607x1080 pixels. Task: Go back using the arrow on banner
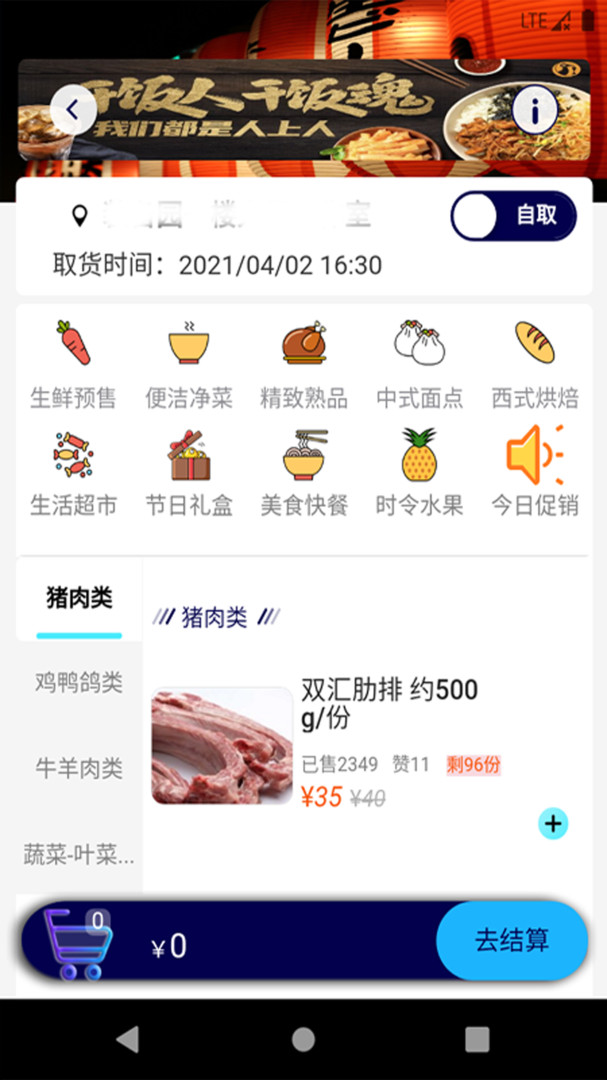point(73,110)
